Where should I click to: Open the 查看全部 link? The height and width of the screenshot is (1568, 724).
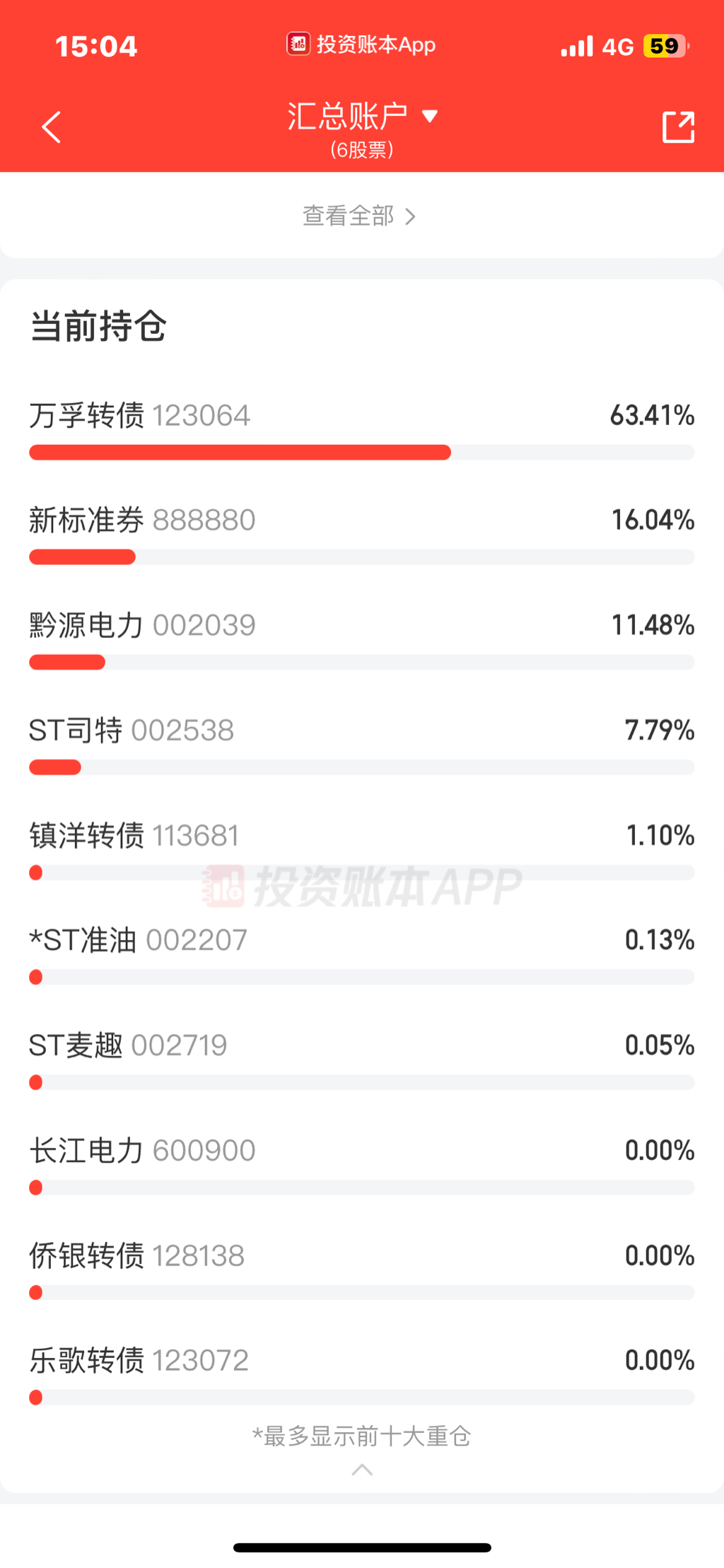tap(359, 216)
